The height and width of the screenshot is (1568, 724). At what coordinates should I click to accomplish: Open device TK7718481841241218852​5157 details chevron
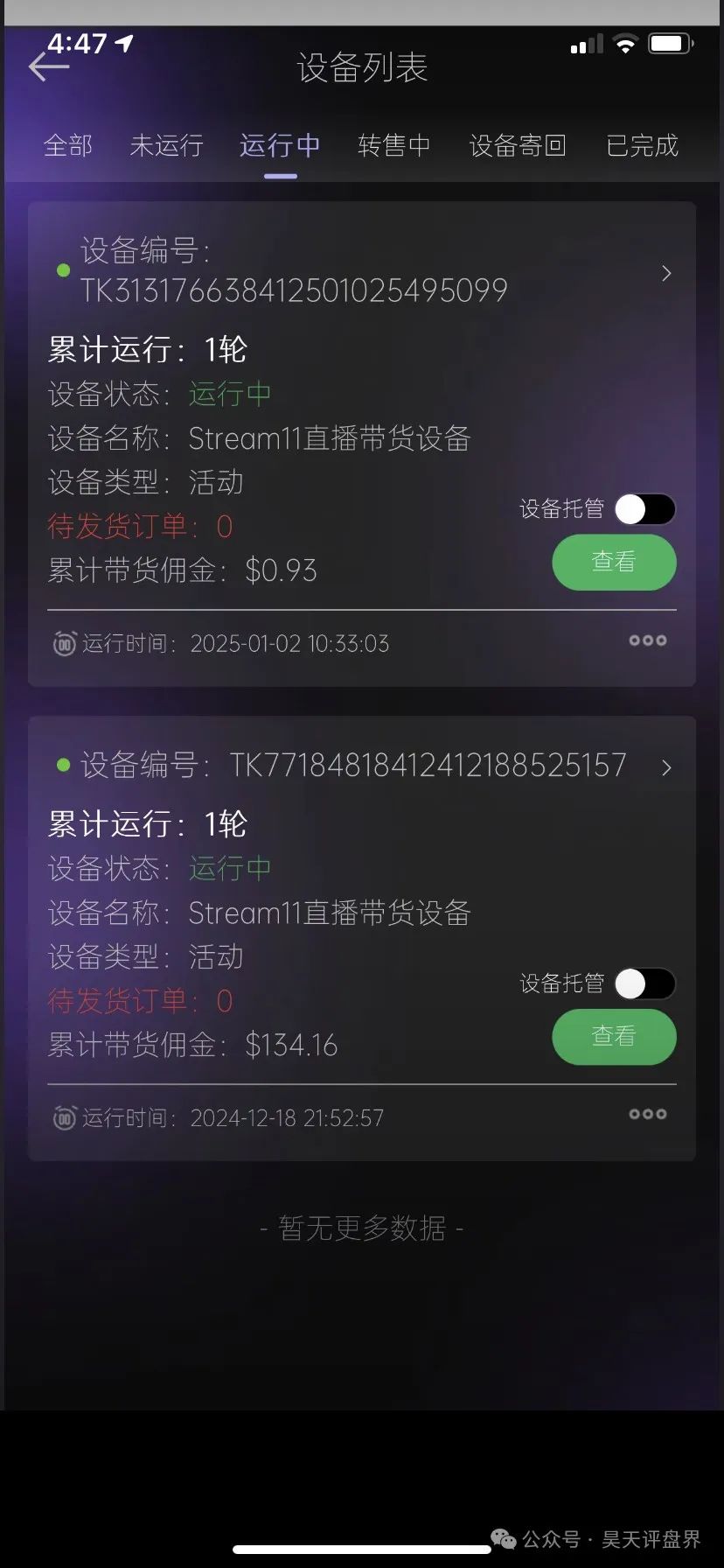click(666, 767)
